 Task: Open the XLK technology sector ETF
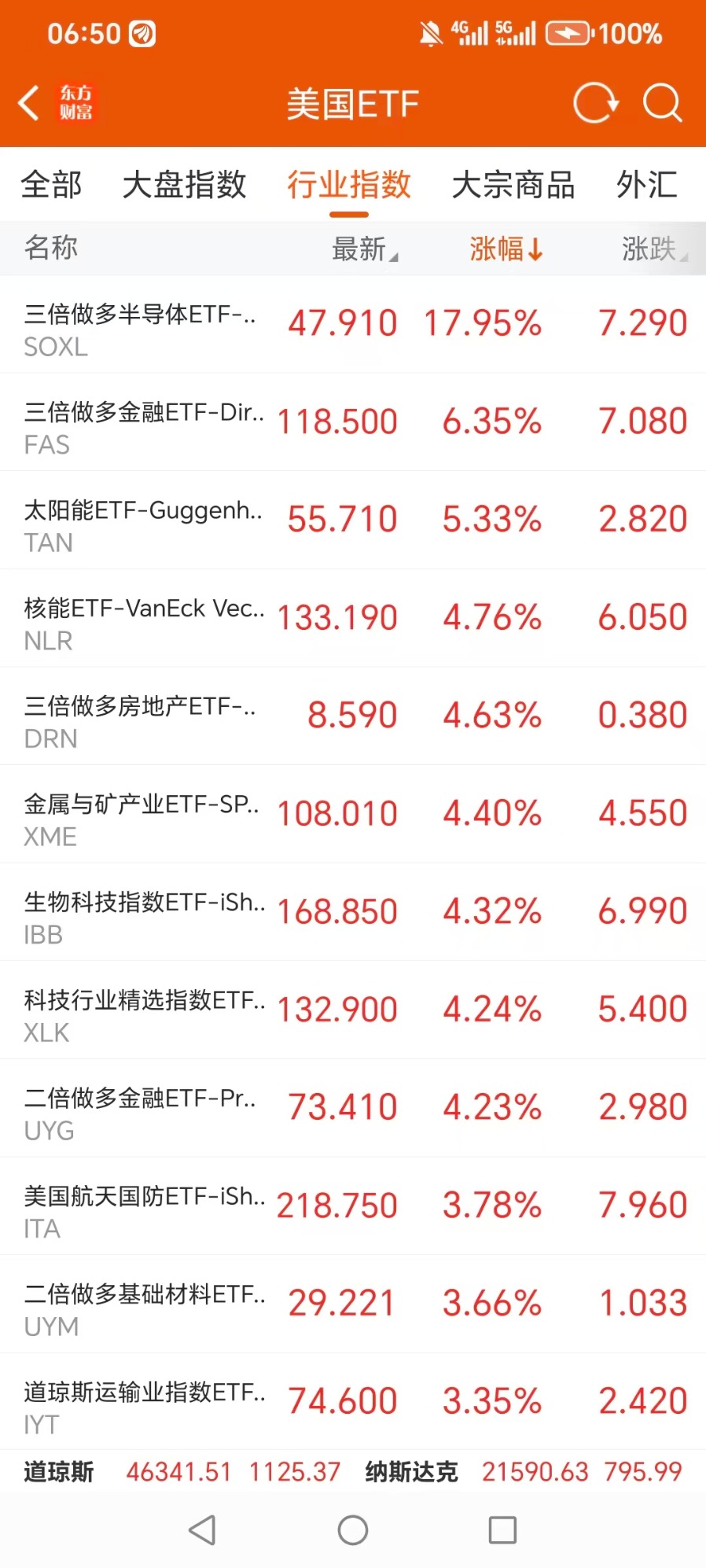[353, 1010]
